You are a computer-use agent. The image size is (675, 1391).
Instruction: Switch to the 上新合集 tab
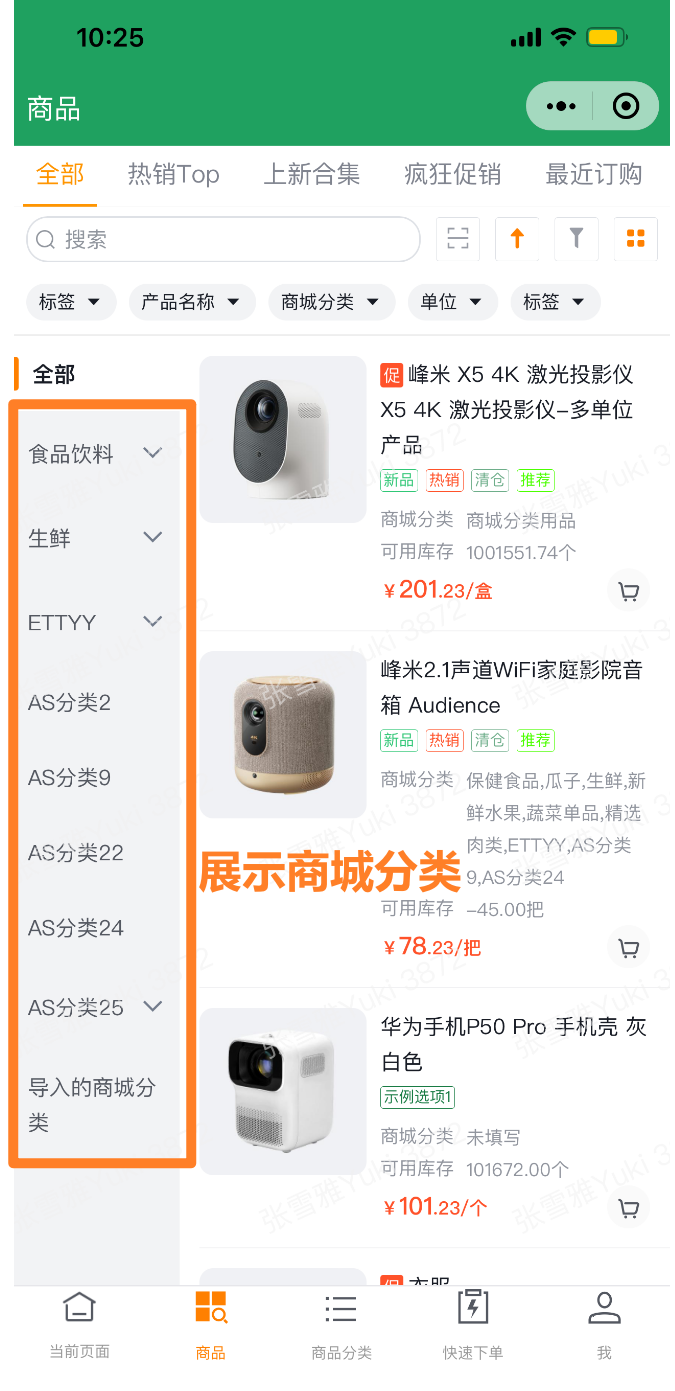[x=311, y=174]
